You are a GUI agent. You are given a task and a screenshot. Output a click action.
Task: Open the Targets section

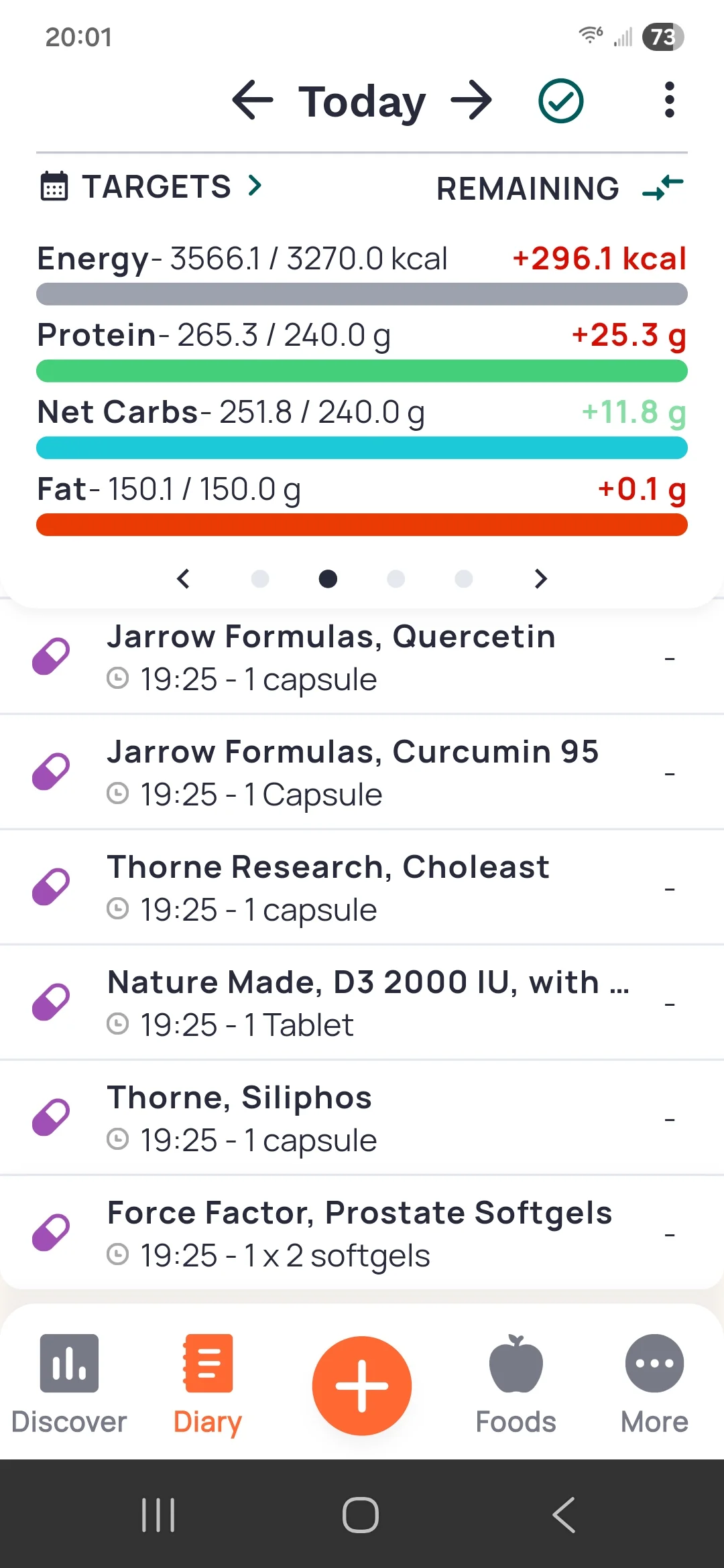[152, 186]
